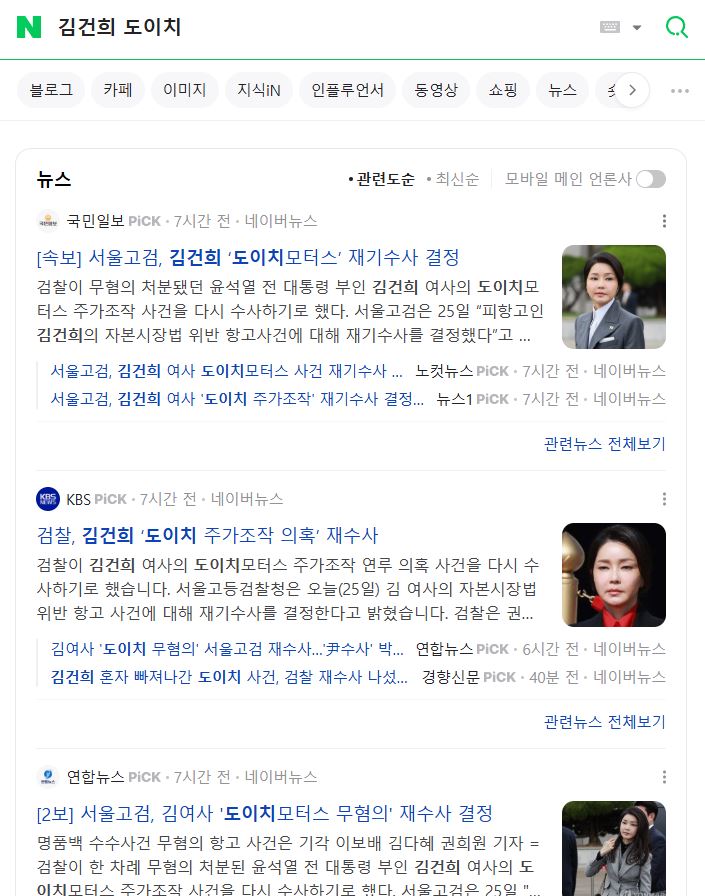Image resolution: width=705 pixels, height=896 pixels.
Task: View all related news under KBS article
Action: point(604,721)
